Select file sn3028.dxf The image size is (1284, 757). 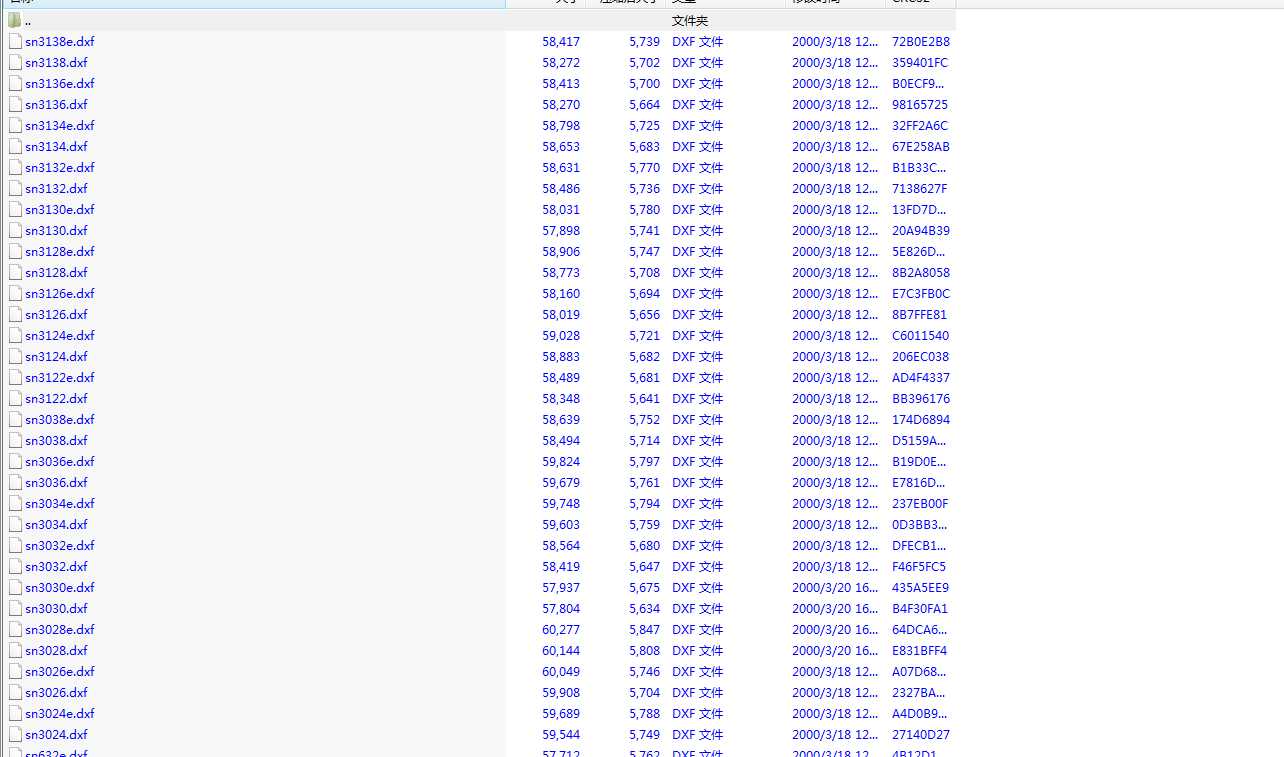tap(56, 651)
